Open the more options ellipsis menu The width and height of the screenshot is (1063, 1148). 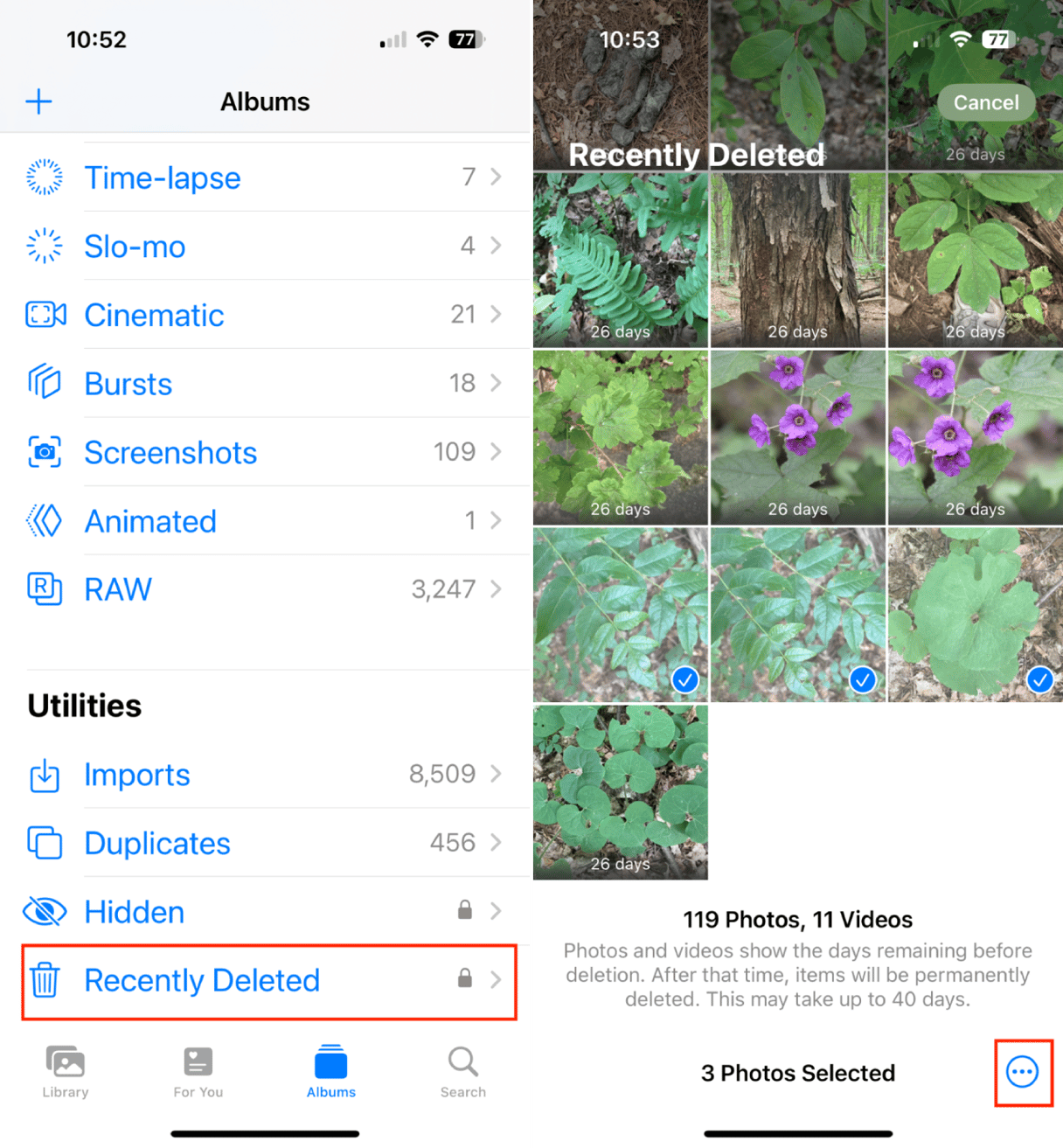point(1022,1072)
